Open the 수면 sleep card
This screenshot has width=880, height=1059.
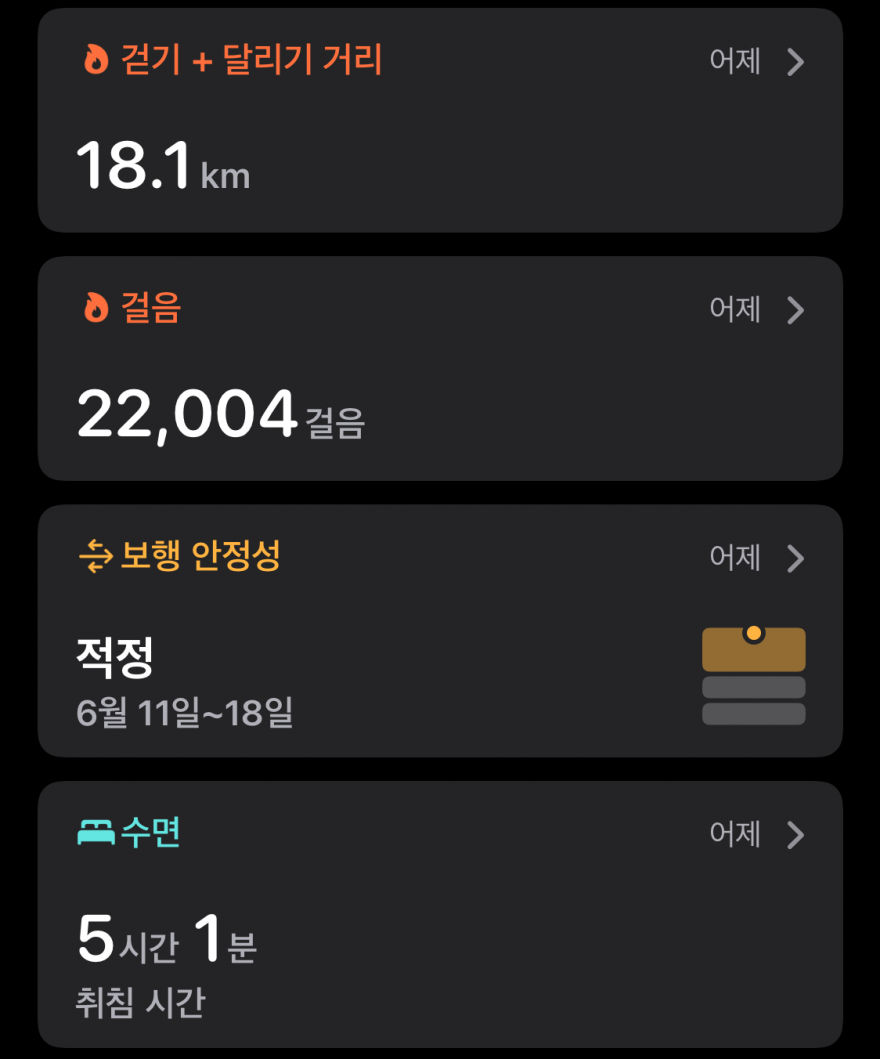point(440,914)
